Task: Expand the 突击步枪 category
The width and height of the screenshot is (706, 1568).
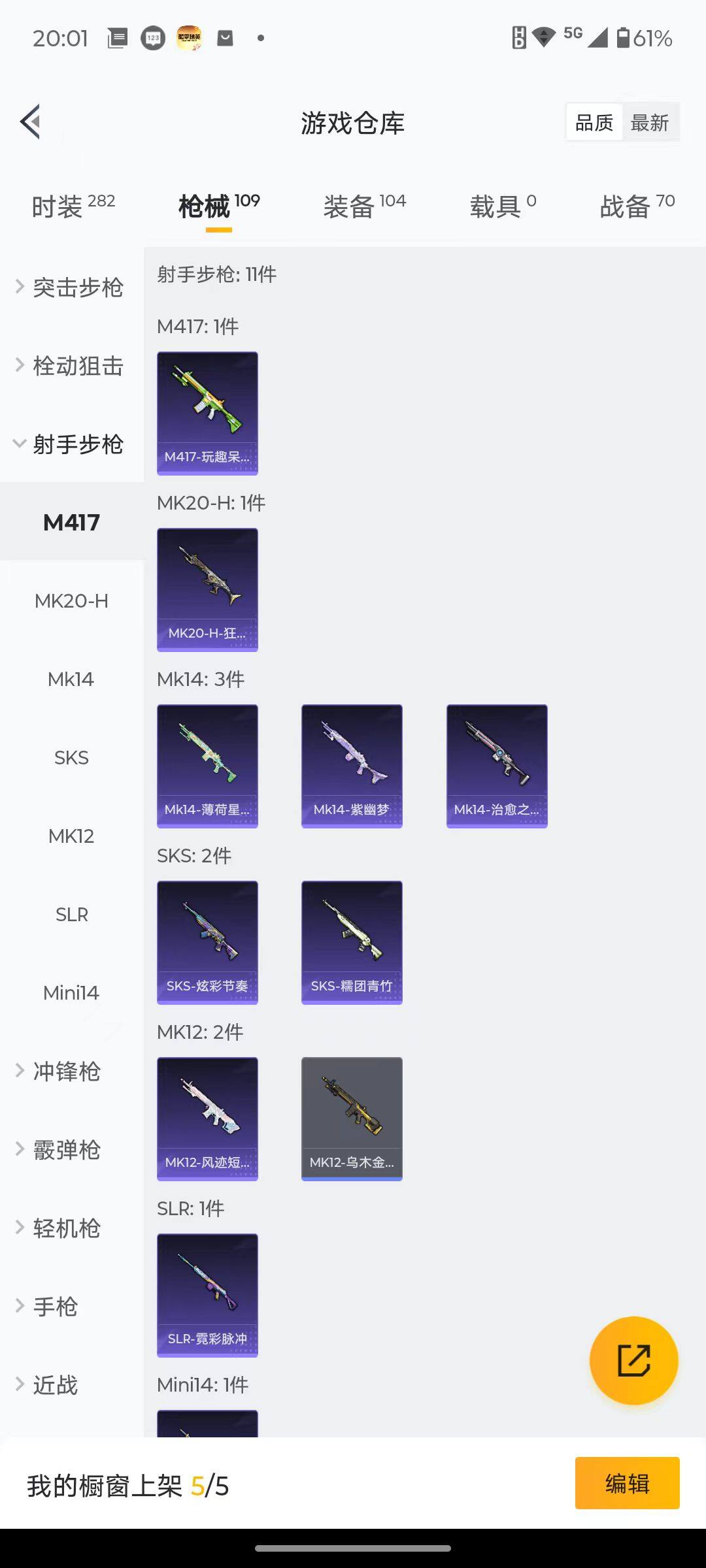Action: 71,287
